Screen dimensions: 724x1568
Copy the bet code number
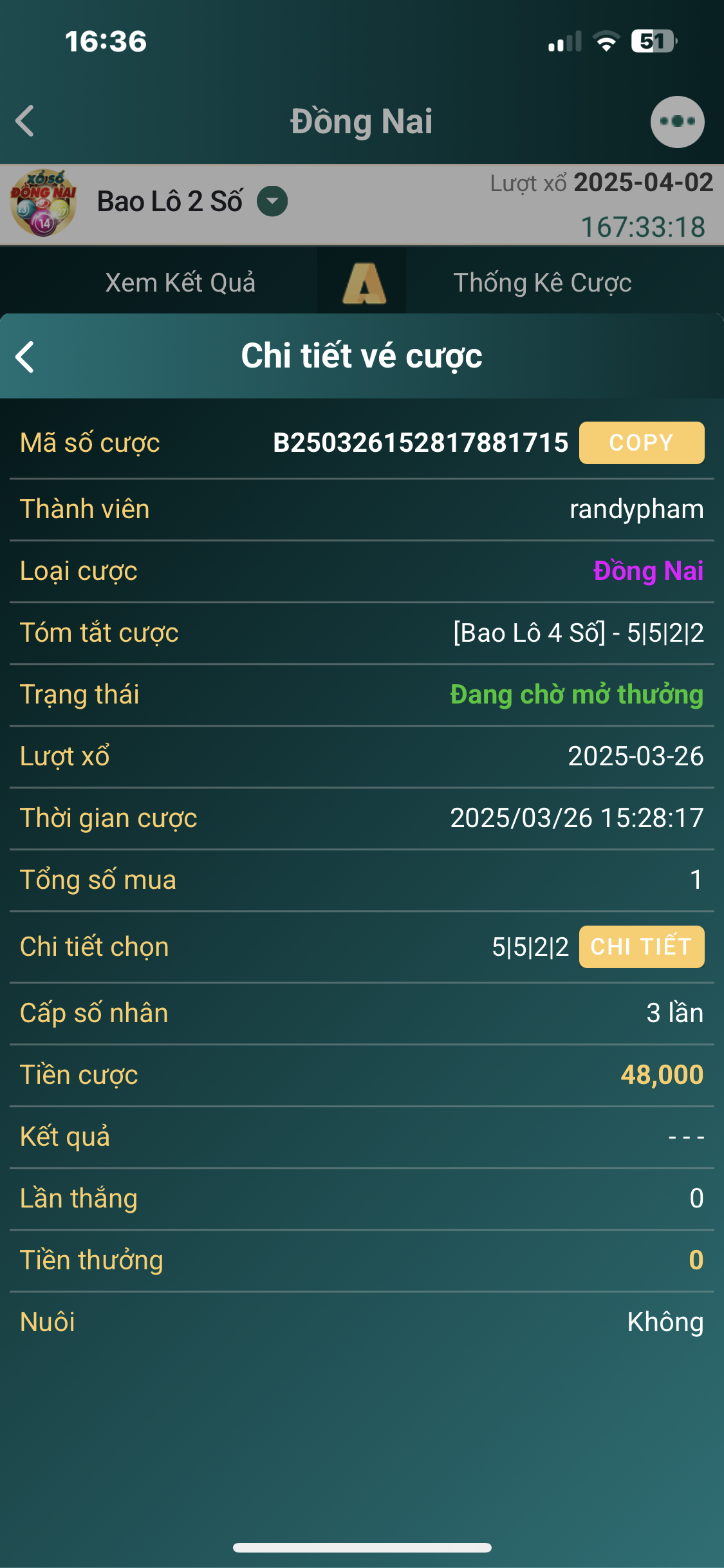pyautogui.click(x=641, y=443)
